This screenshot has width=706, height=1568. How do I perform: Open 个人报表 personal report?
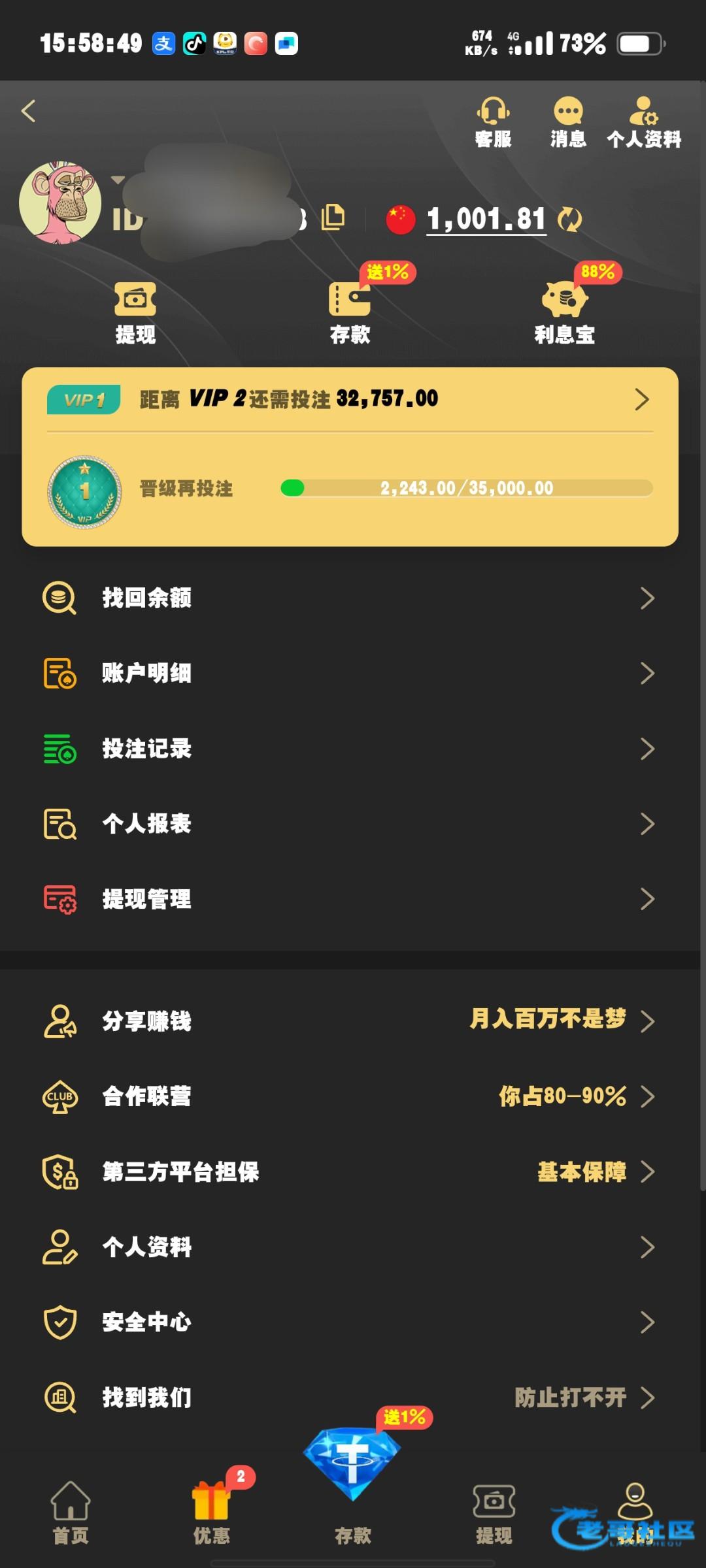(350, 824)
